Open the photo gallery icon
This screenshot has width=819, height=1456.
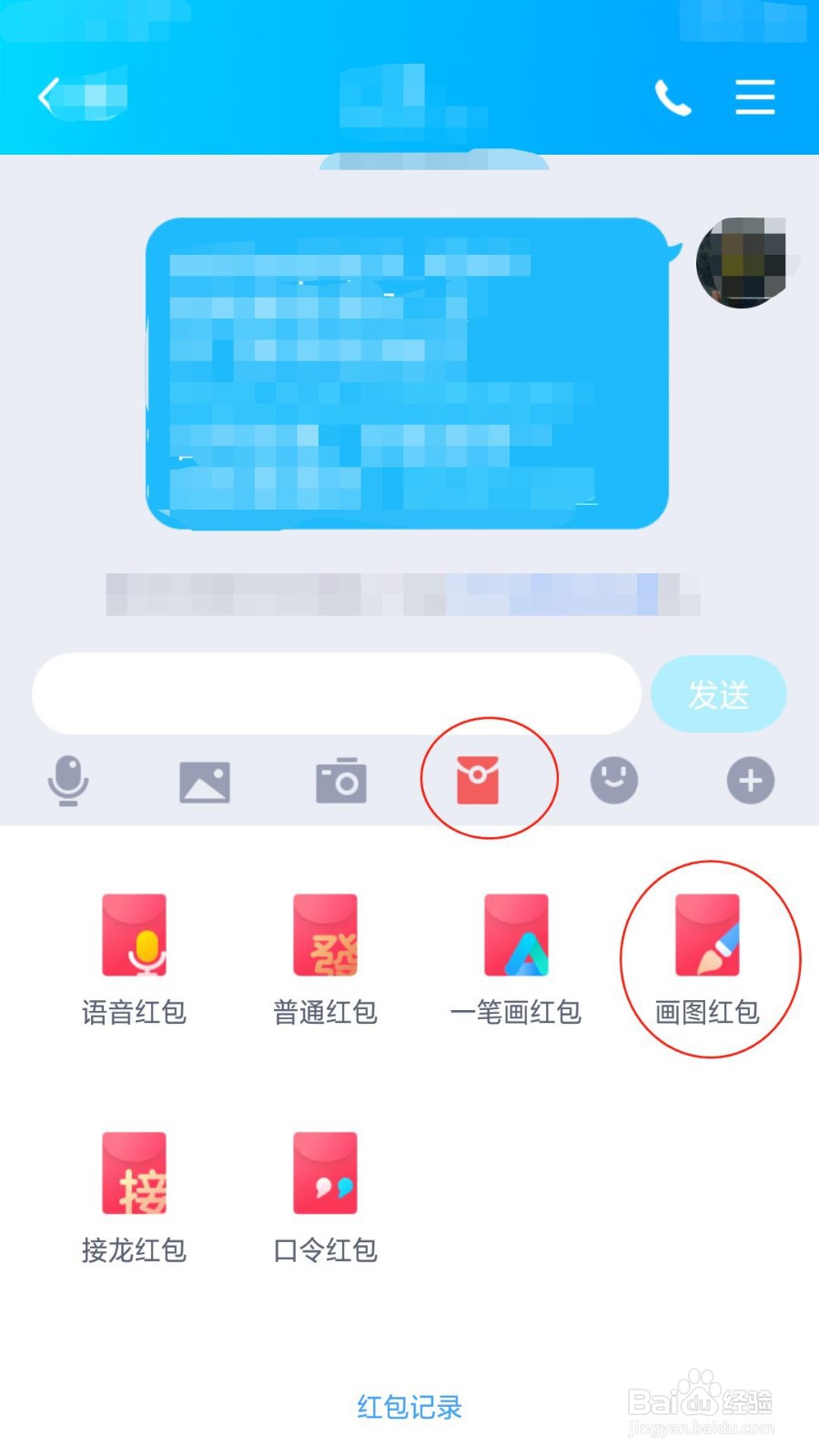click(x=203, y=780)
